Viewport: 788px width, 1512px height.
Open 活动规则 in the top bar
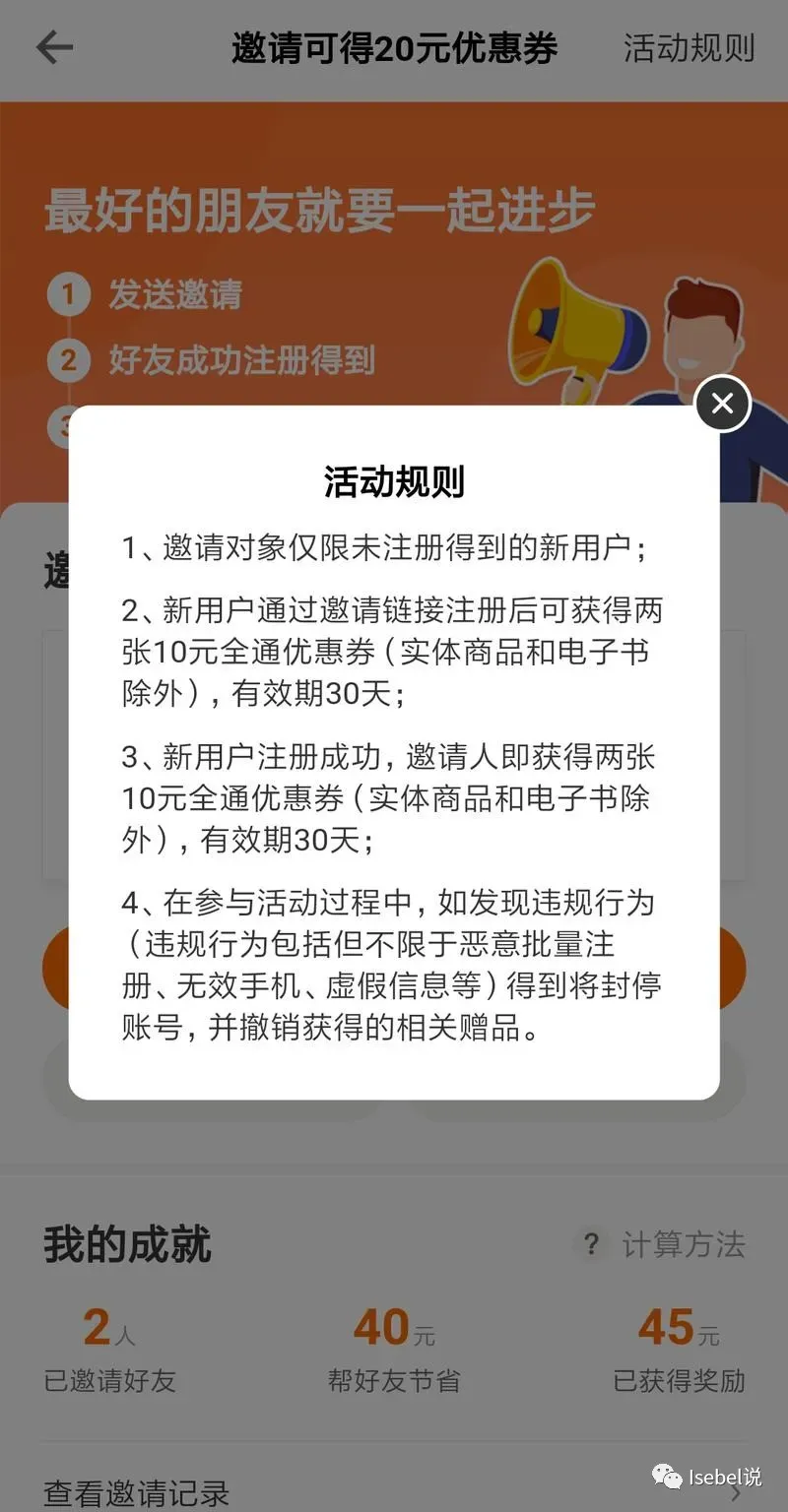(x=689, y=47)
